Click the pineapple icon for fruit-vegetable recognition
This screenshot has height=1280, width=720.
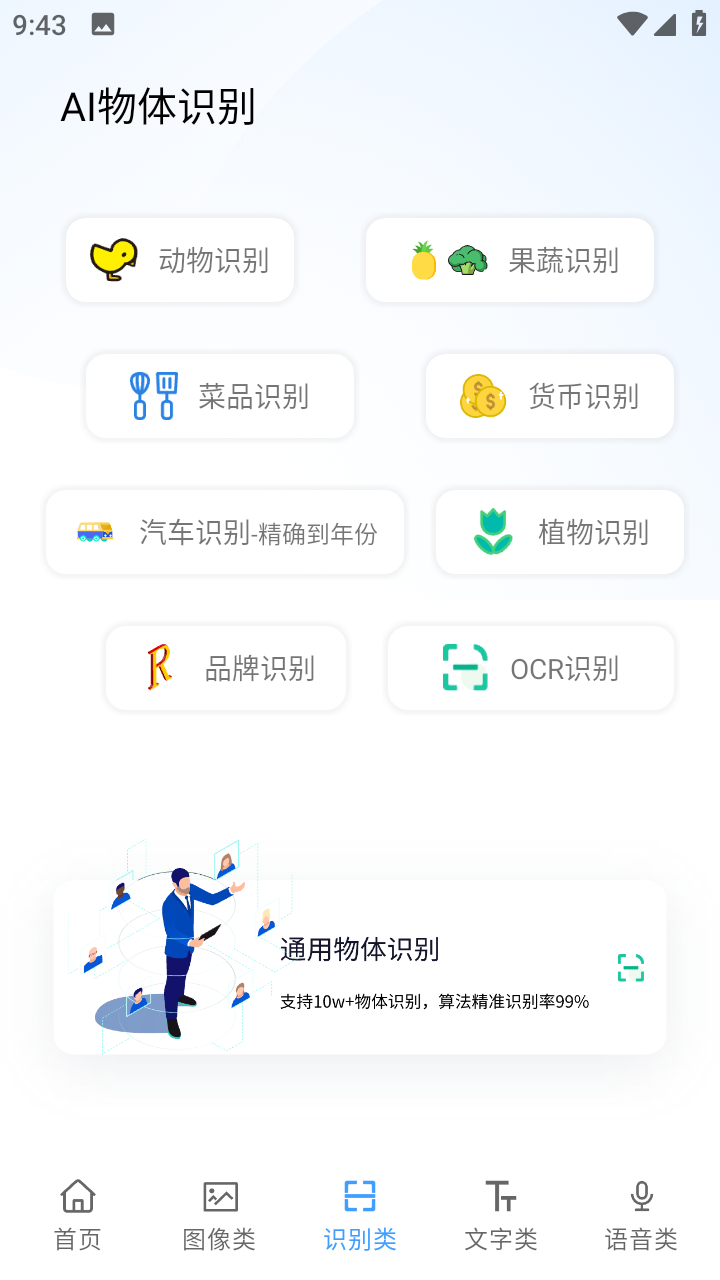[422, 259]
